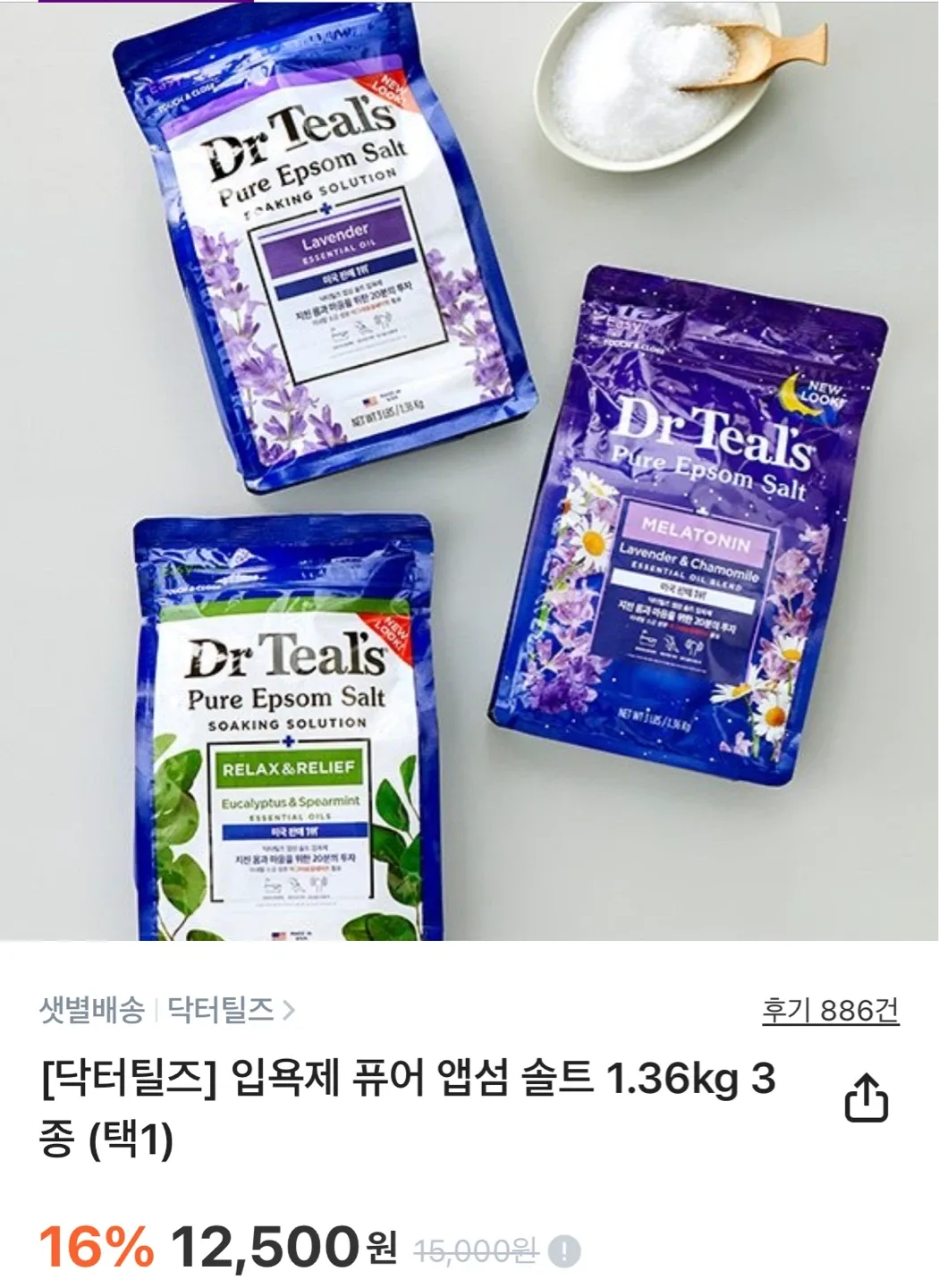Open the 후기 886건 reviews link

(x=830, y=1011)
